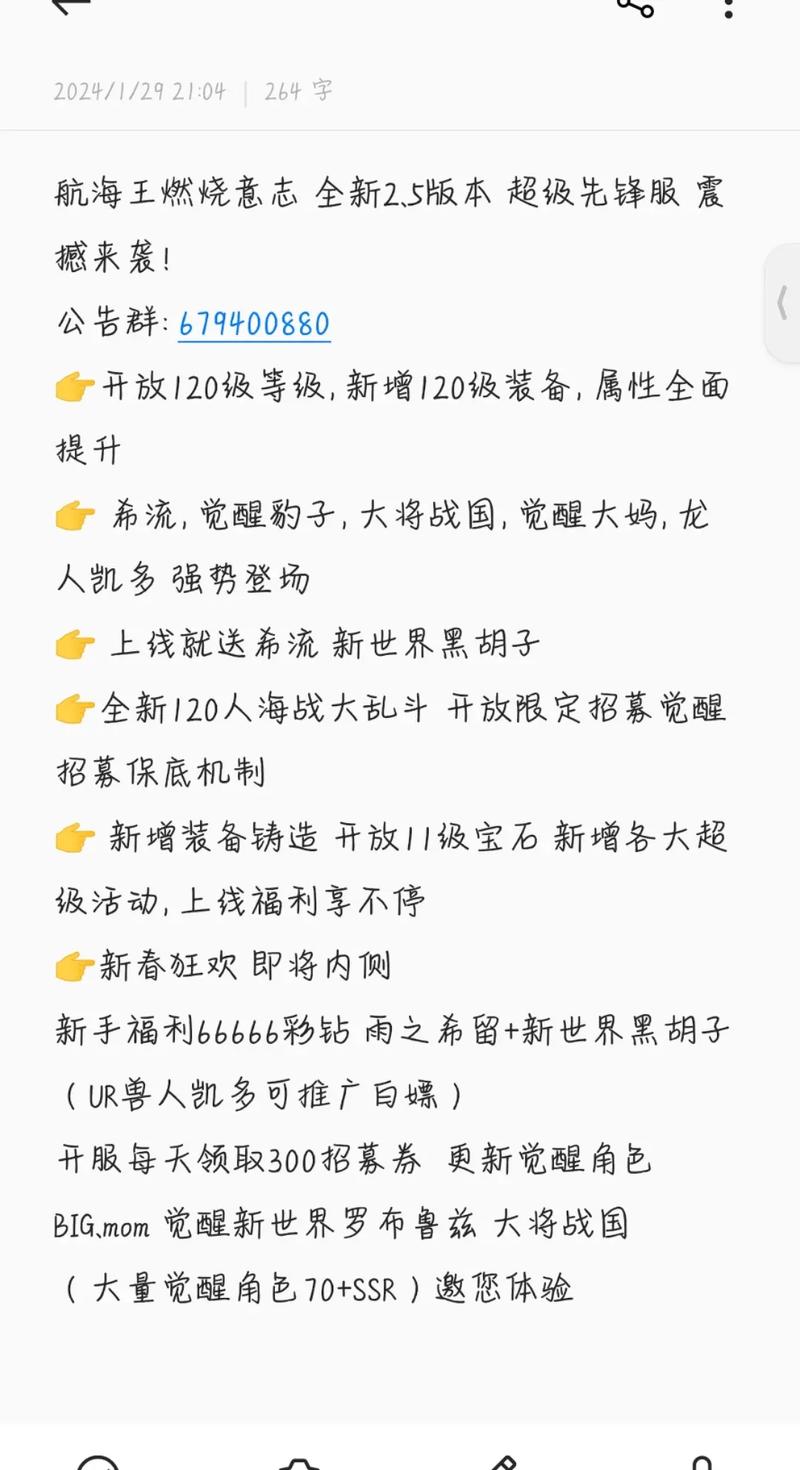Tap the finger emoji before 开放120级等级

click(73, 385)
